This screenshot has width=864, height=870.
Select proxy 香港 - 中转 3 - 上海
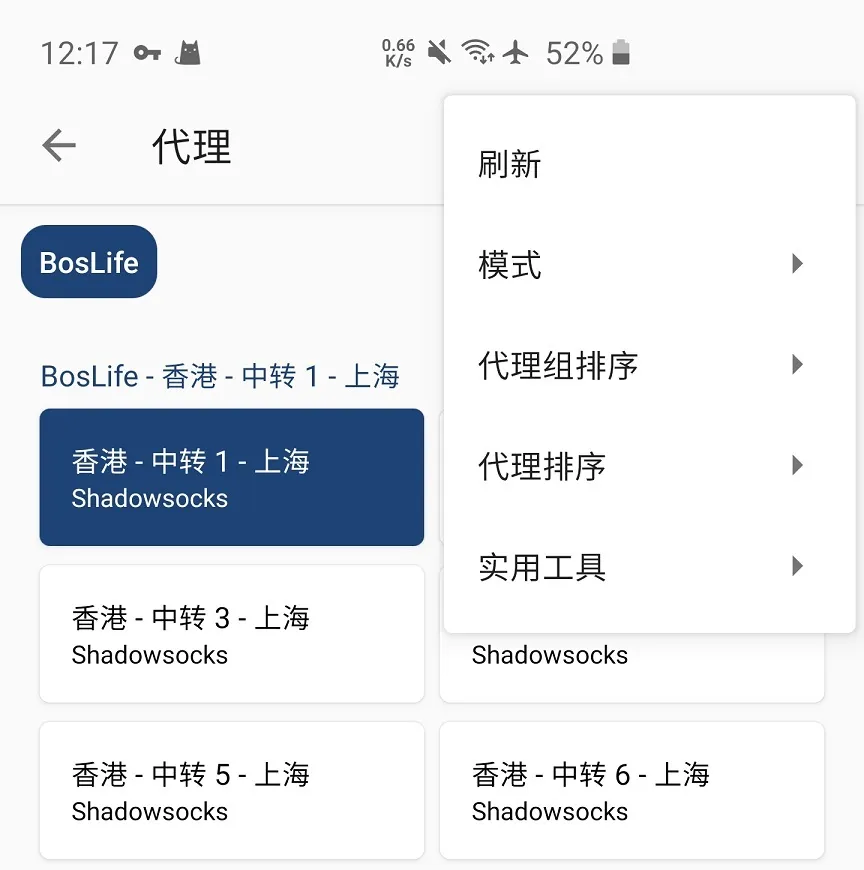point(231,634)
